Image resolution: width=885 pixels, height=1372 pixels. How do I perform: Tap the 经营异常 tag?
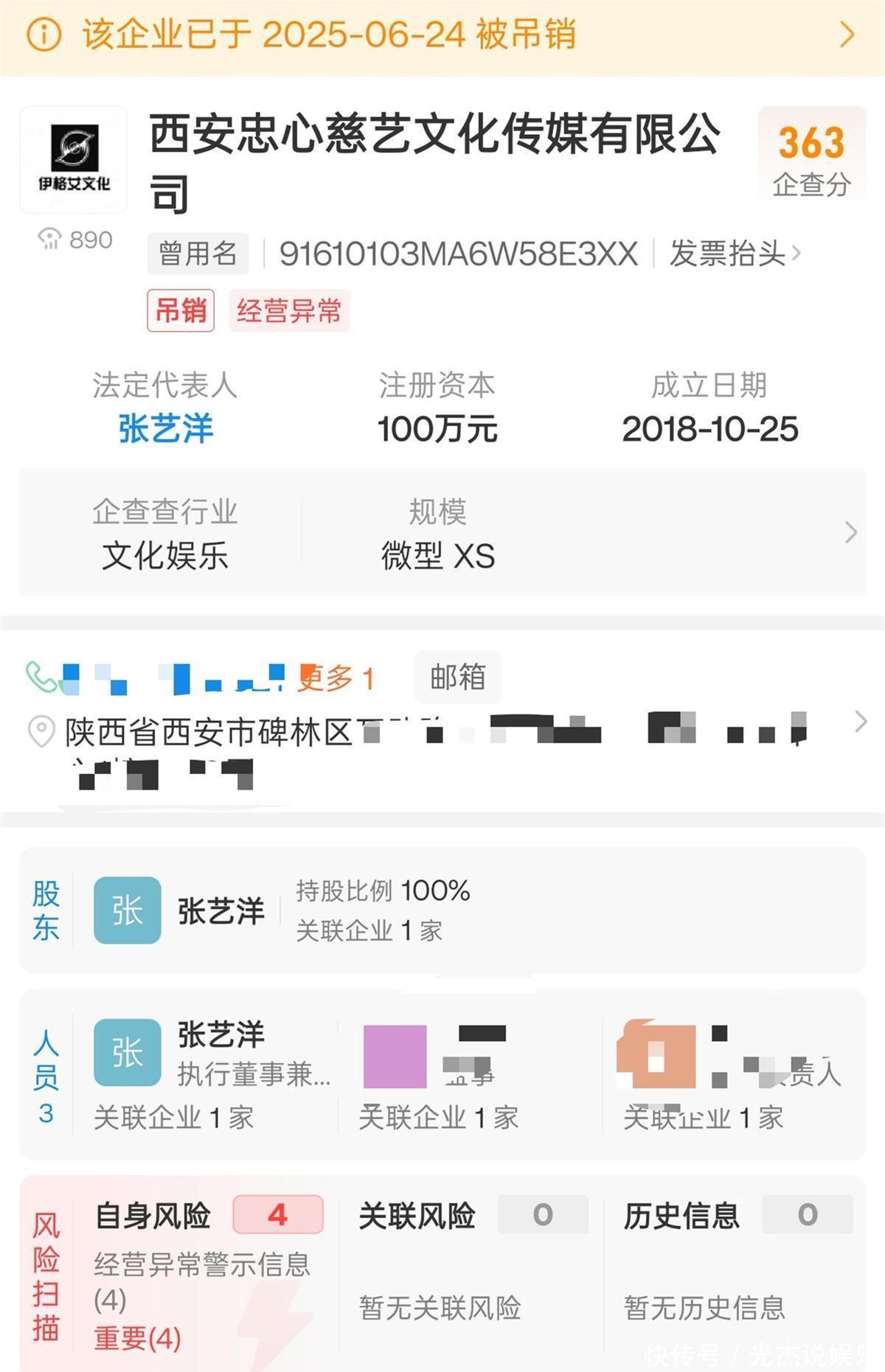pos(288,310)
